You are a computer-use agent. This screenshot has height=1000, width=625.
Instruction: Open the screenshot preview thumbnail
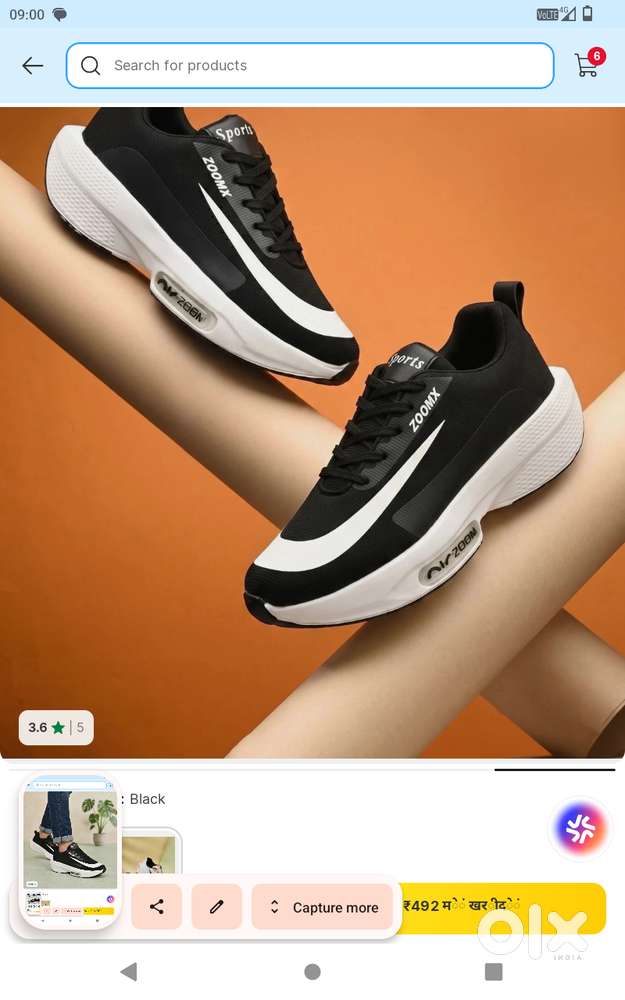[x=70, y=851]
